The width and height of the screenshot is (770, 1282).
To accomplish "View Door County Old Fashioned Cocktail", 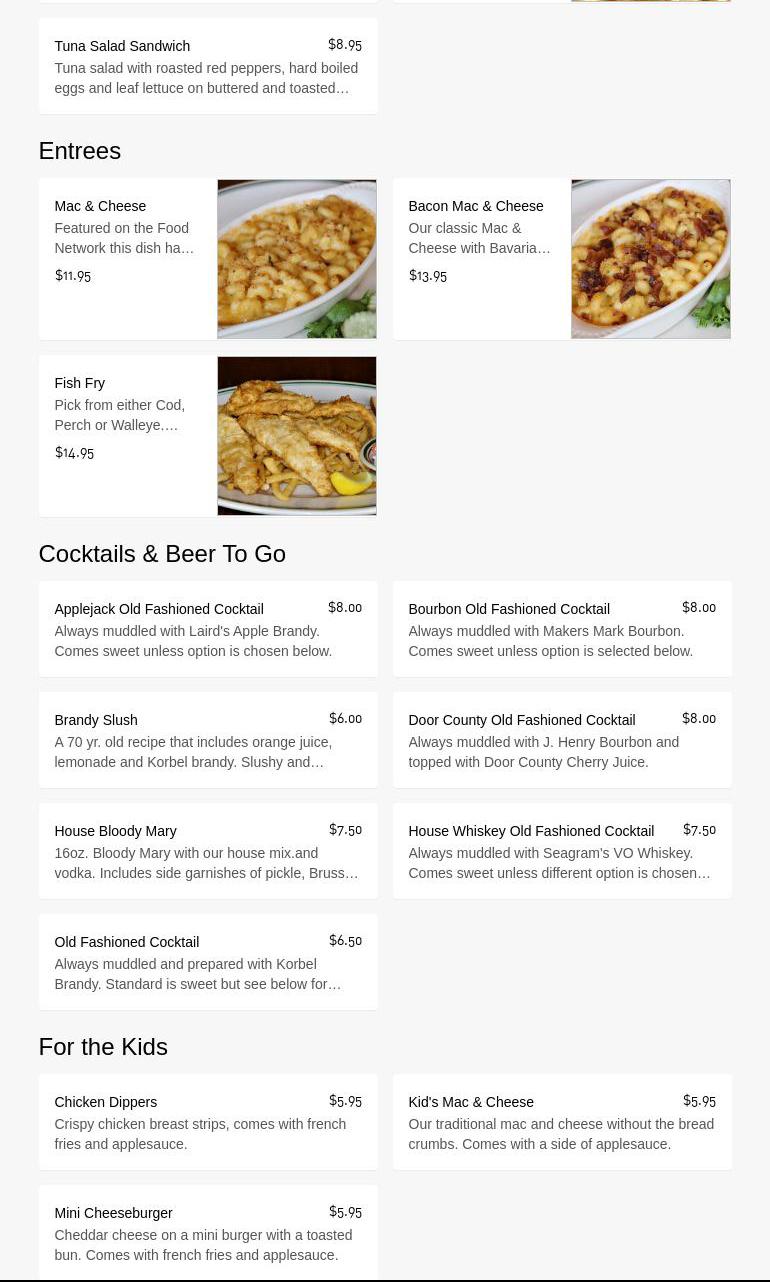I will point(561,740).
